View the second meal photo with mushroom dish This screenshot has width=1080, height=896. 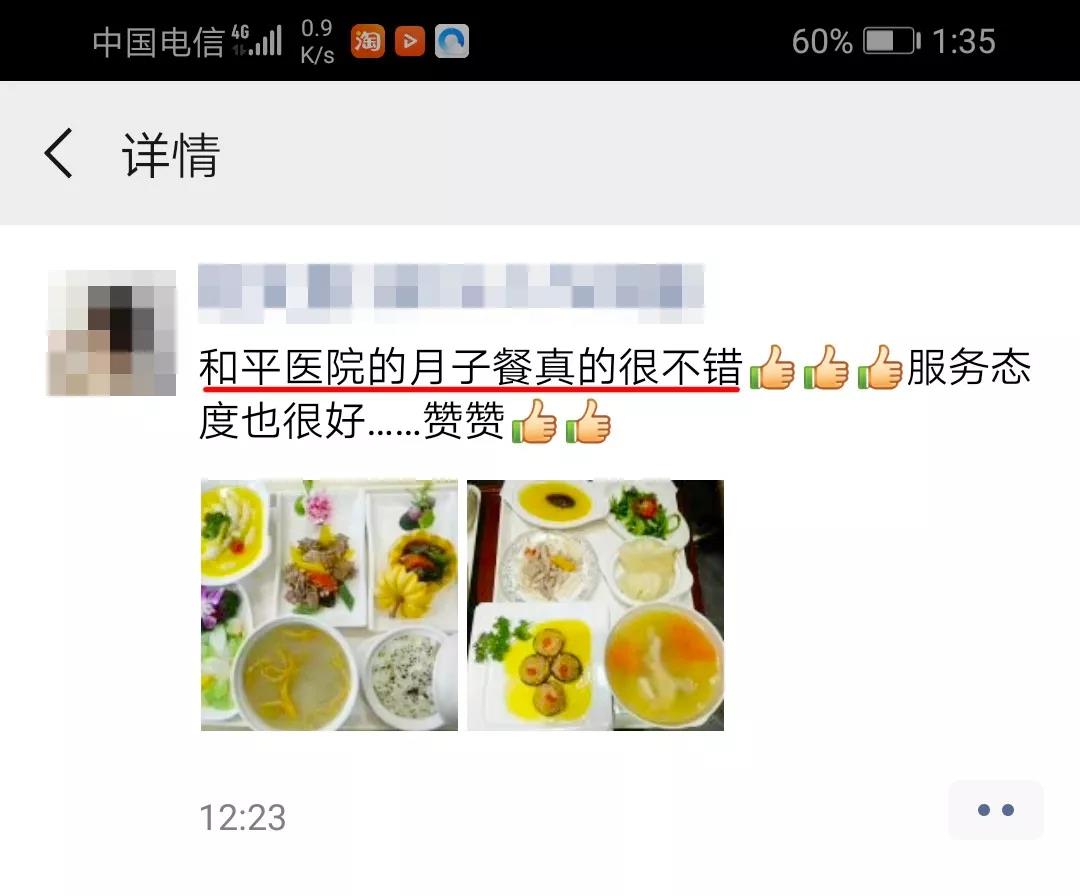(x=595, y=605)
